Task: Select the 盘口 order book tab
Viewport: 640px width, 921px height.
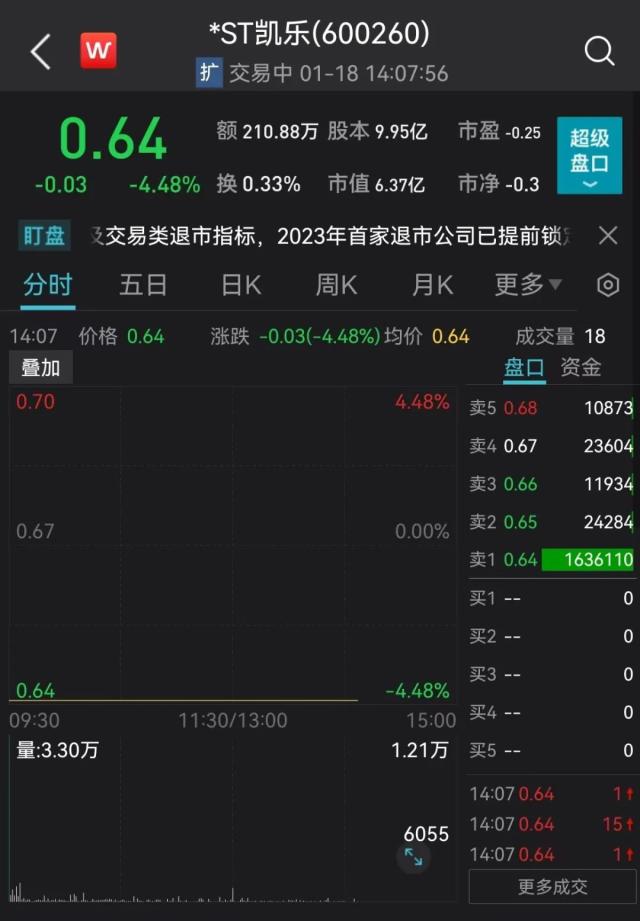Action: pos(524,367)
